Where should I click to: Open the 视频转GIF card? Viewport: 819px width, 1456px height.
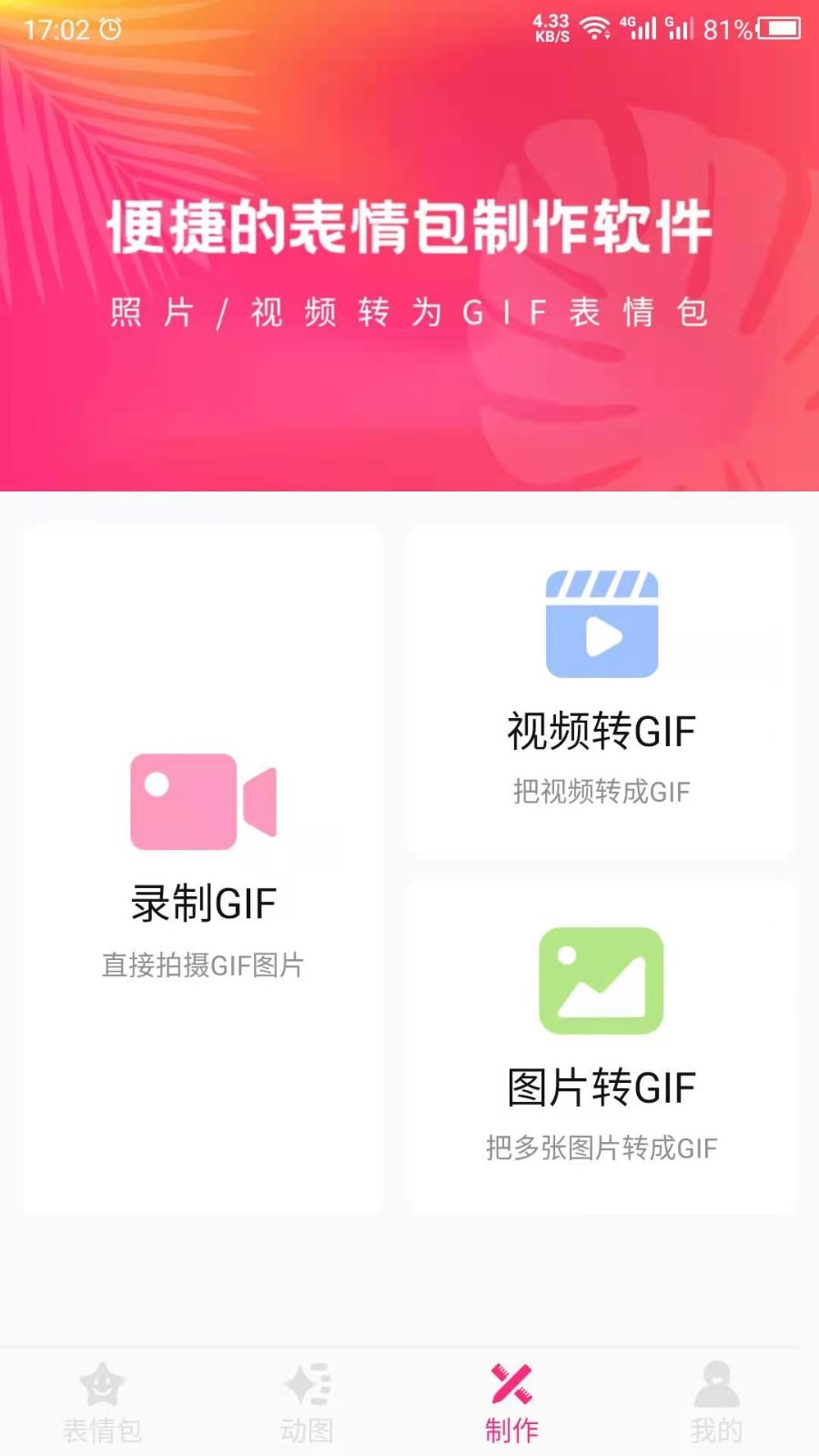tap(602, 690)
